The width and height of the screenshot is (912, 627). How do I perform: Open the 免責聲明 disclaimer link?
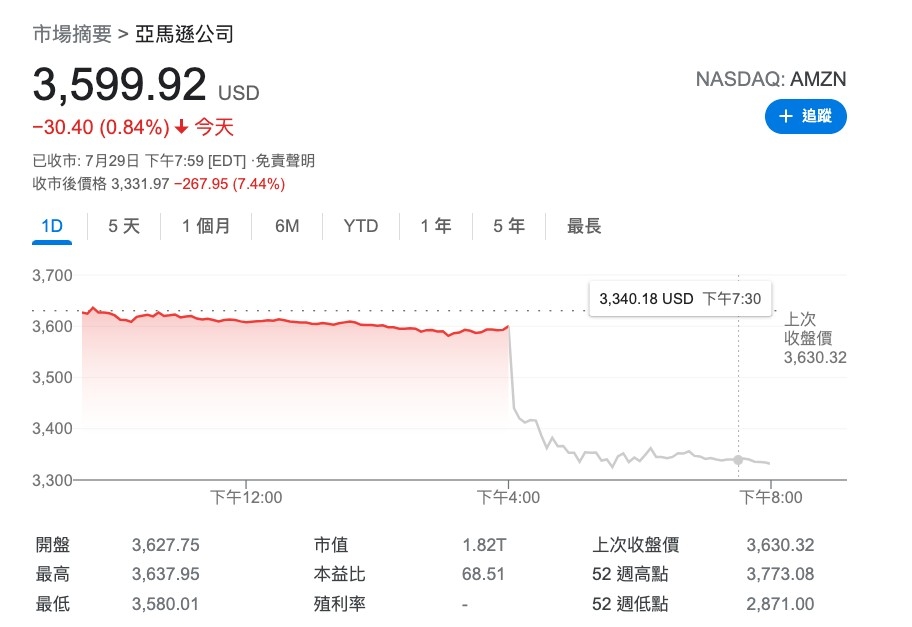point(285,160)
